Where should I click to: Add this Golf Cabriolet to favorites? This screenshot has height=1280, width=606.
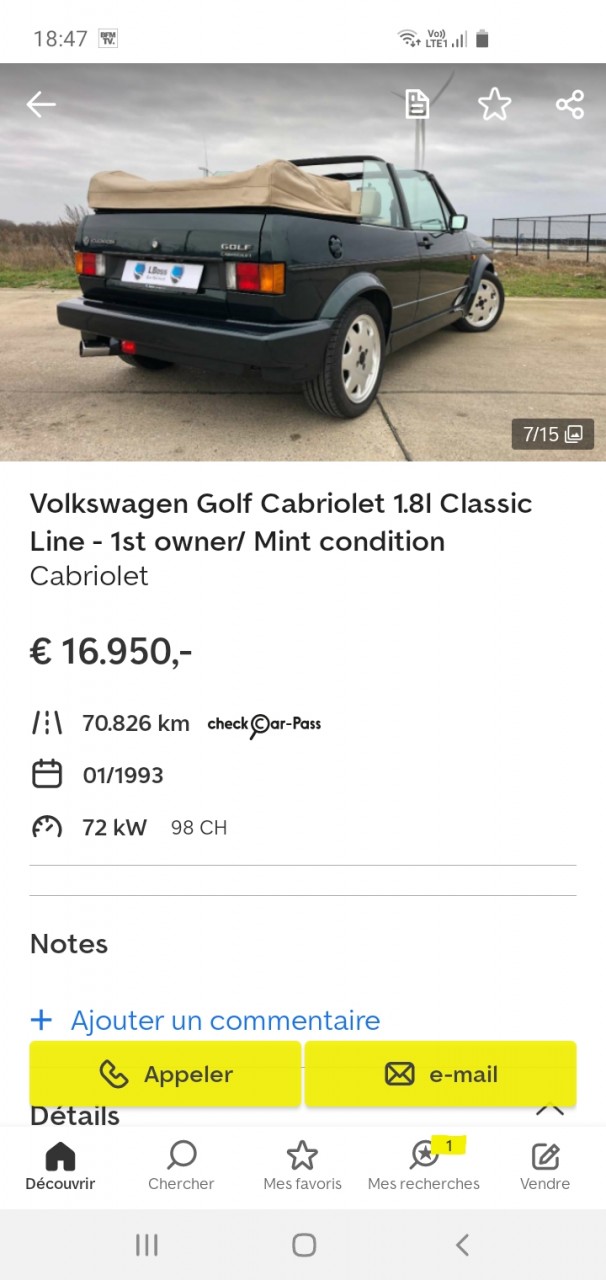494,104
